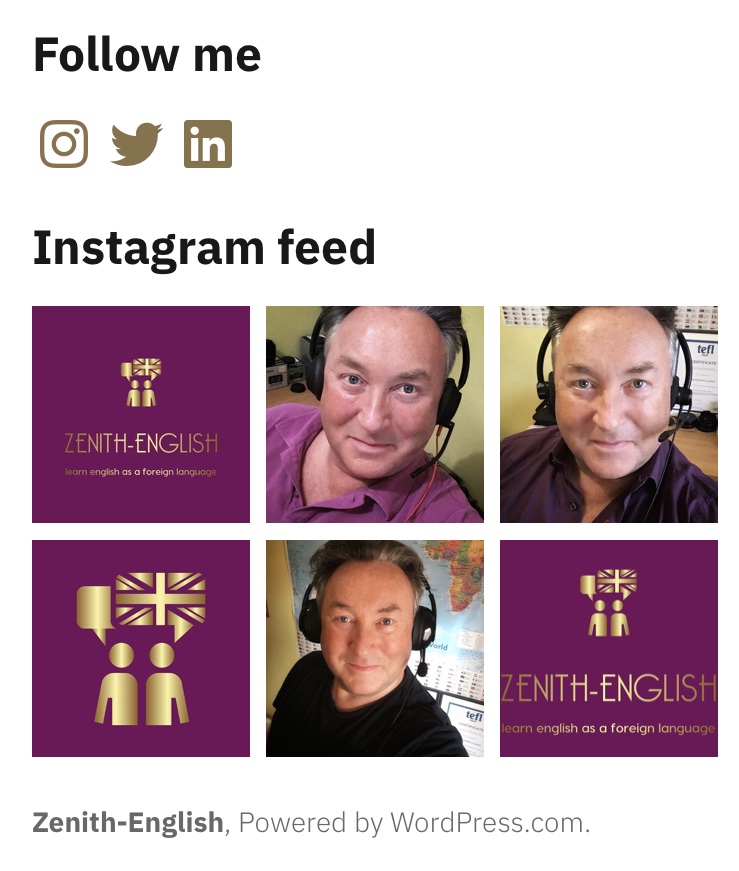The height and width of the screenshot is (871, 739).
Task: Visit the Powered by WordPress.com link
Action: [x=413, y=823]
